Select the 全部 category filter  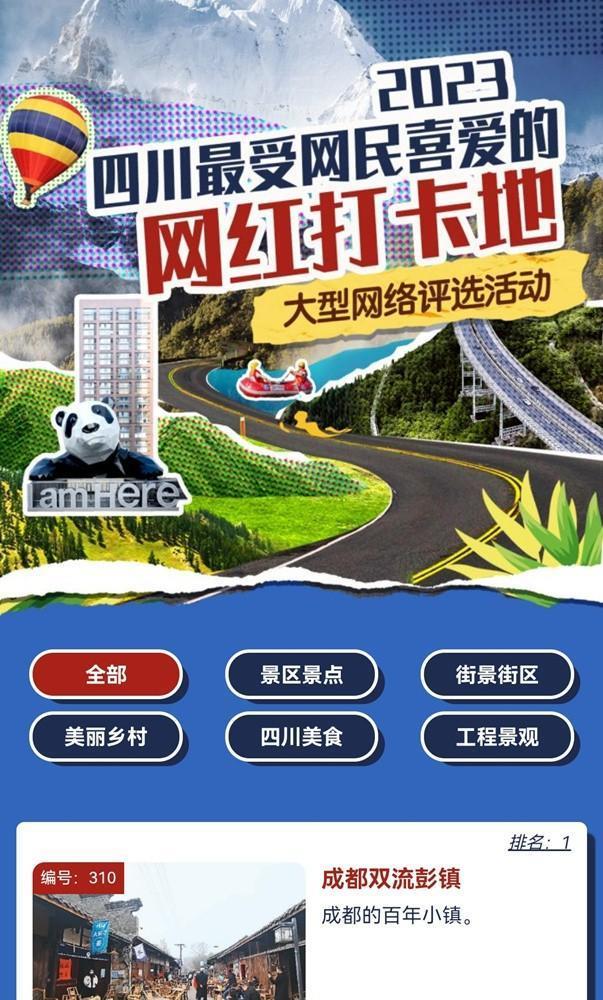106,675
